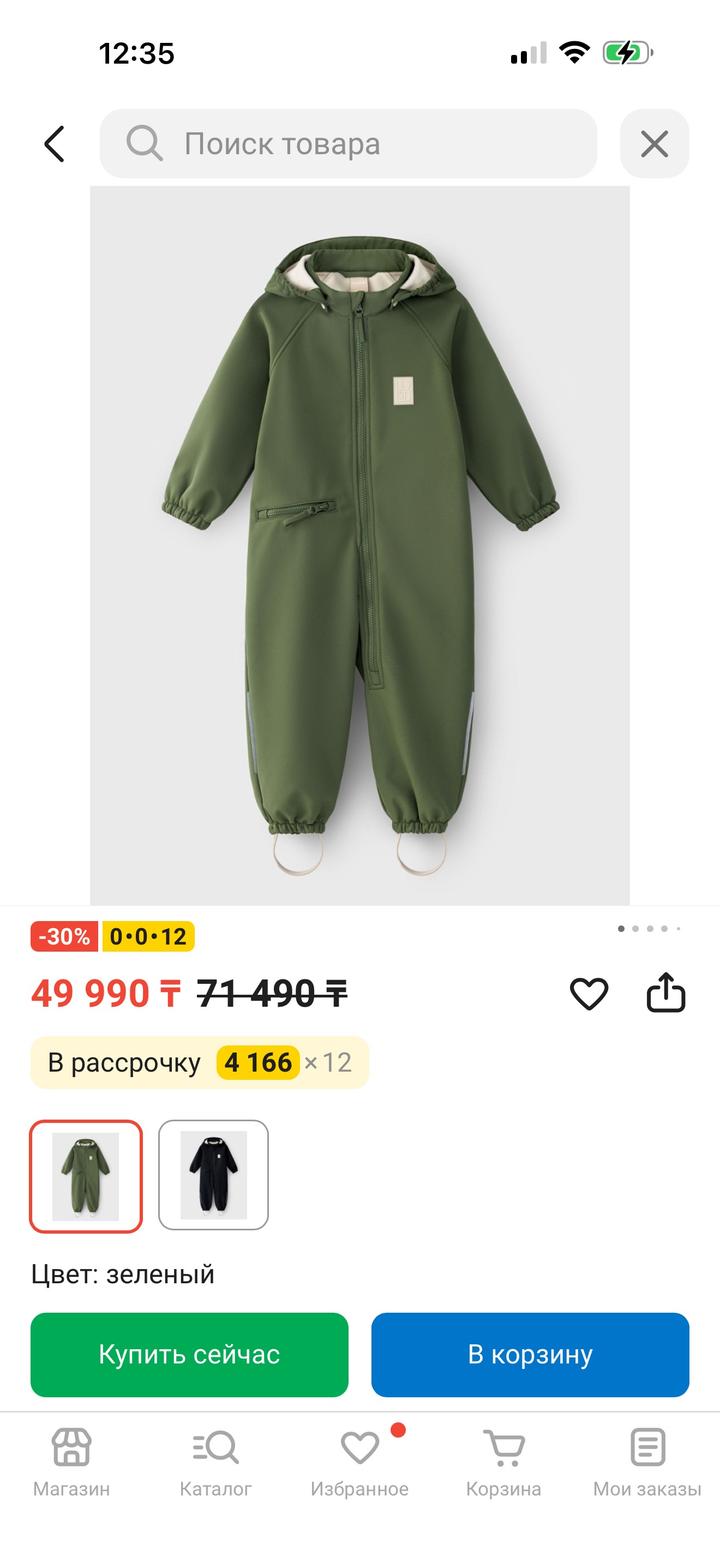Image resolution: width=720 pixels, height=1564 pixels.
Task: Select the green color variant
Action: click(86, 1175)
